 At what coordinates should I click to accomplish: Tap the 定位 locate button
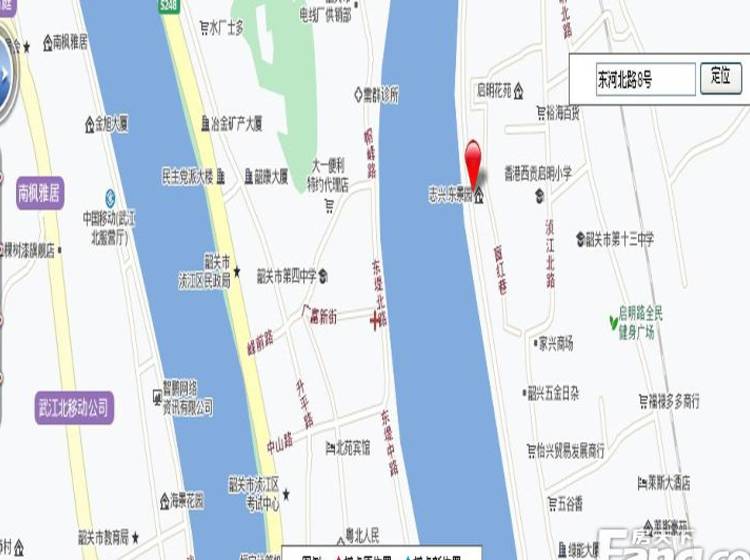[x=720, y=77]
